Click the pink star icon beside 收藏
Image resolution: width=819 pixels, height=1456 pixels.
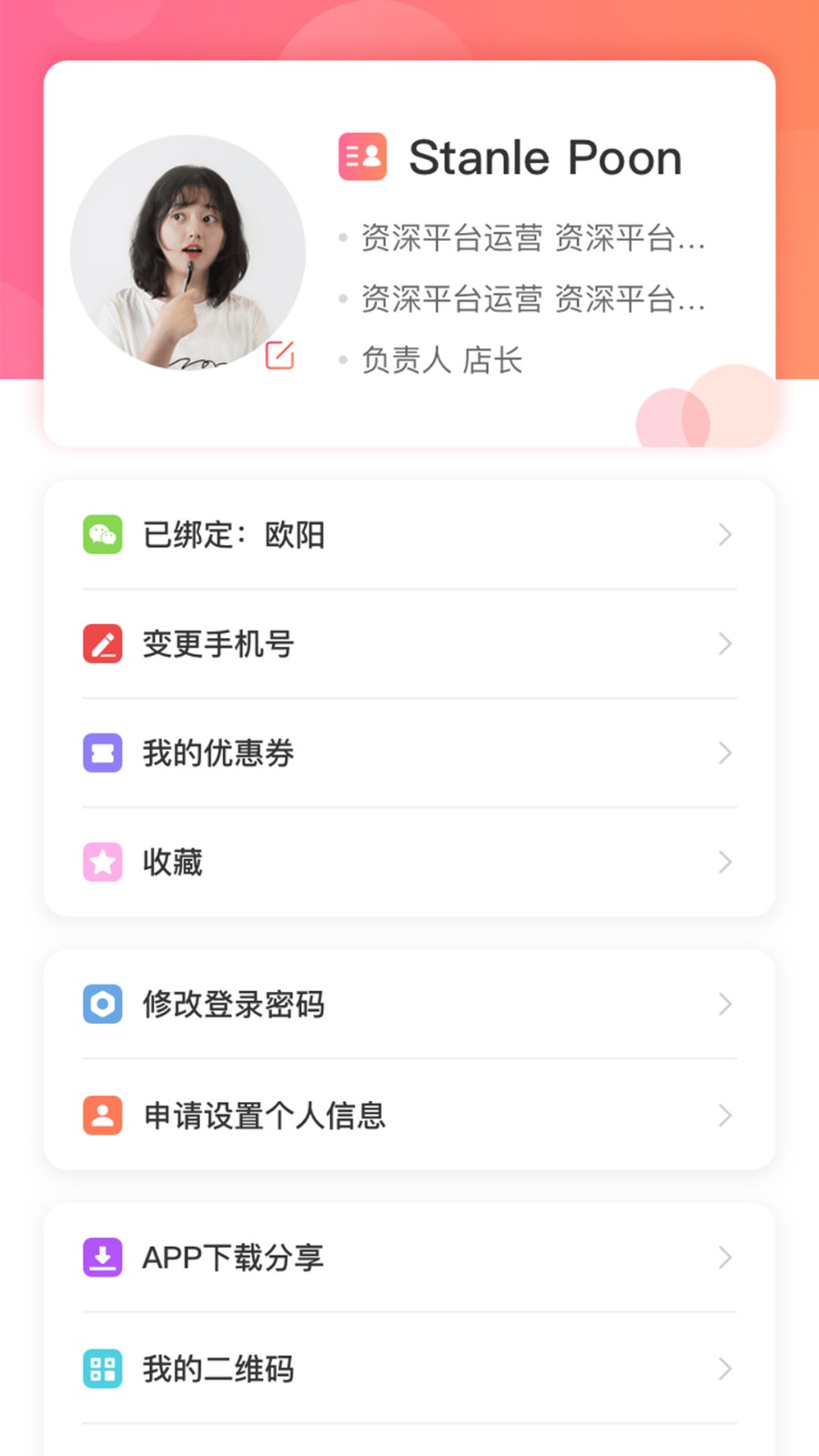102,862
